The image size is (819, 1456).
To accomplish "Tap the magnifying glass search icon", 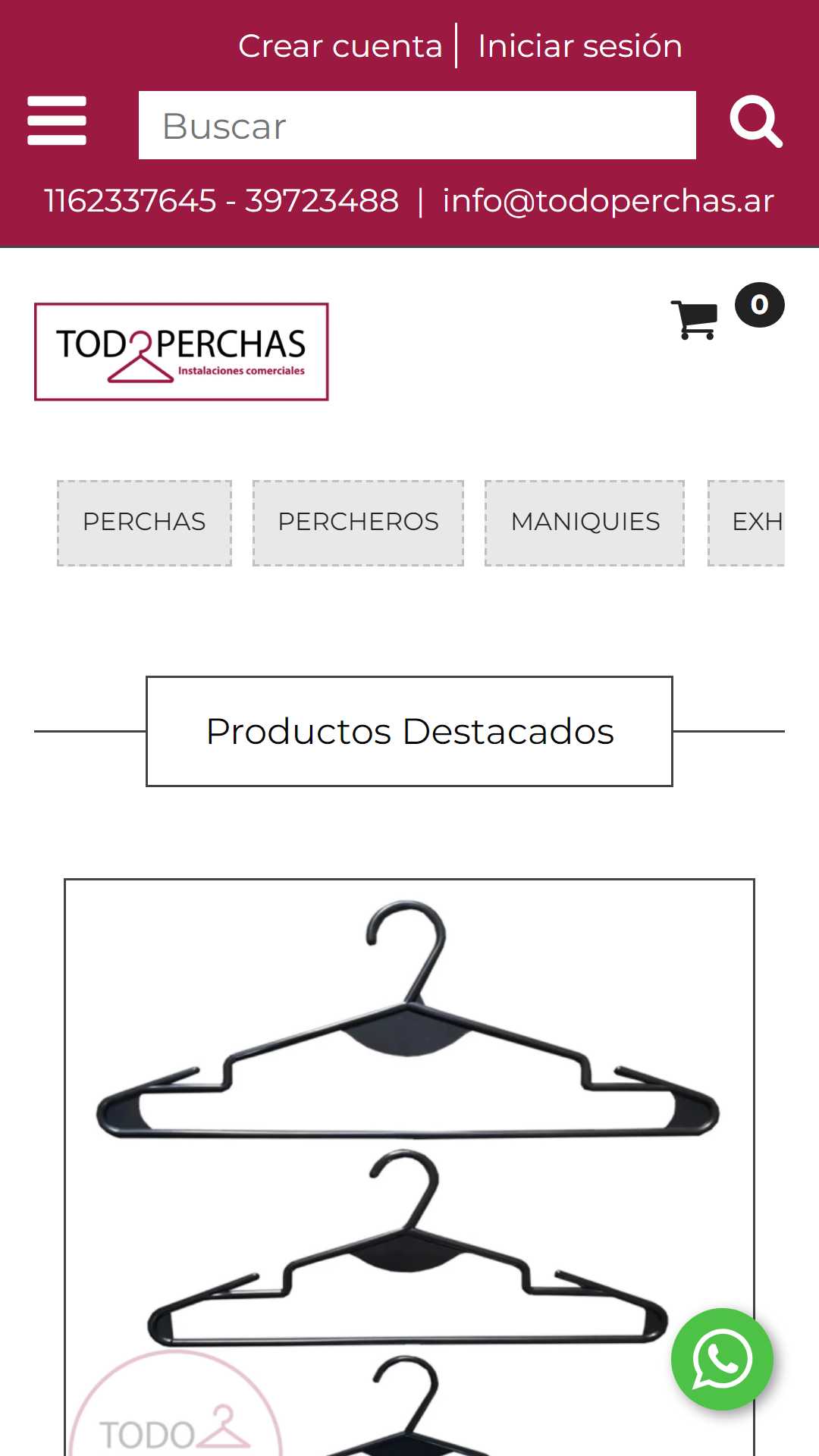I will 755,121.
